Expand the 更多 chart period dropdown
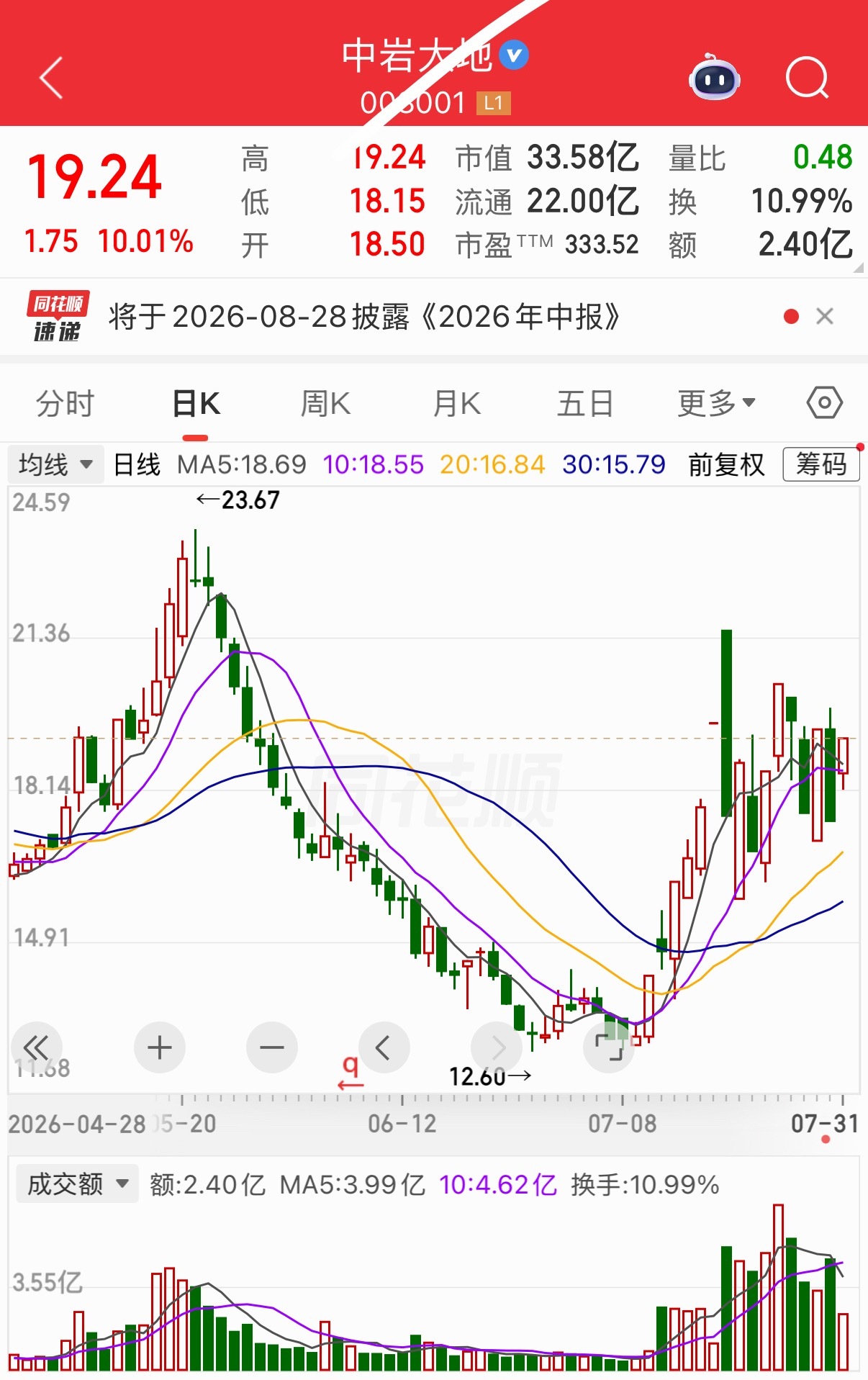Screen dimensions: 868x1380 pyautogui.click(x=716, y=403)
